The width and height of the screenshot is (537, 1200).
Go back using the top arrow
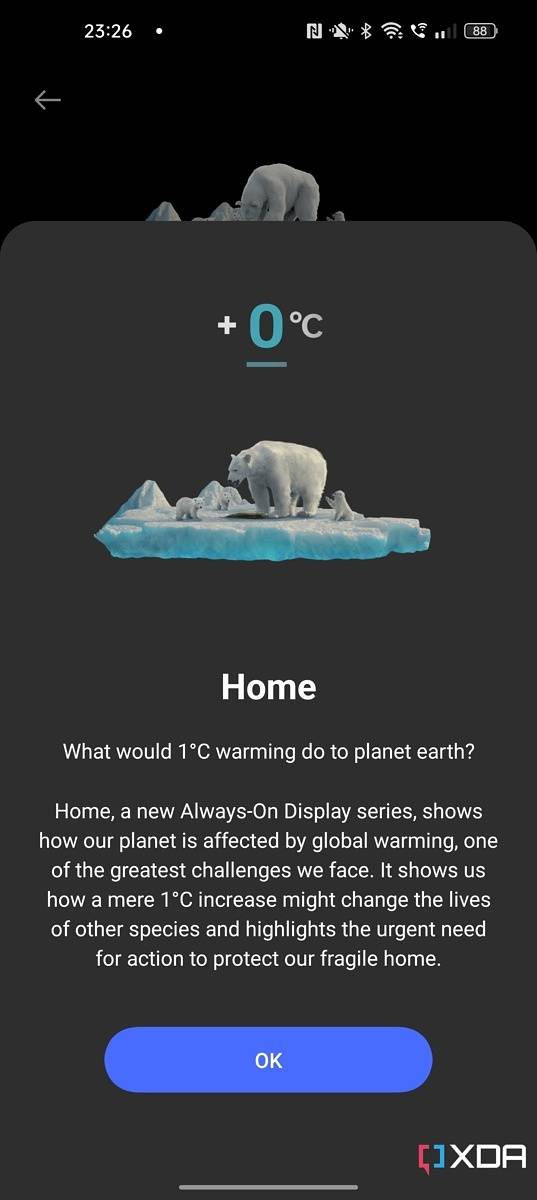point(48,100)
